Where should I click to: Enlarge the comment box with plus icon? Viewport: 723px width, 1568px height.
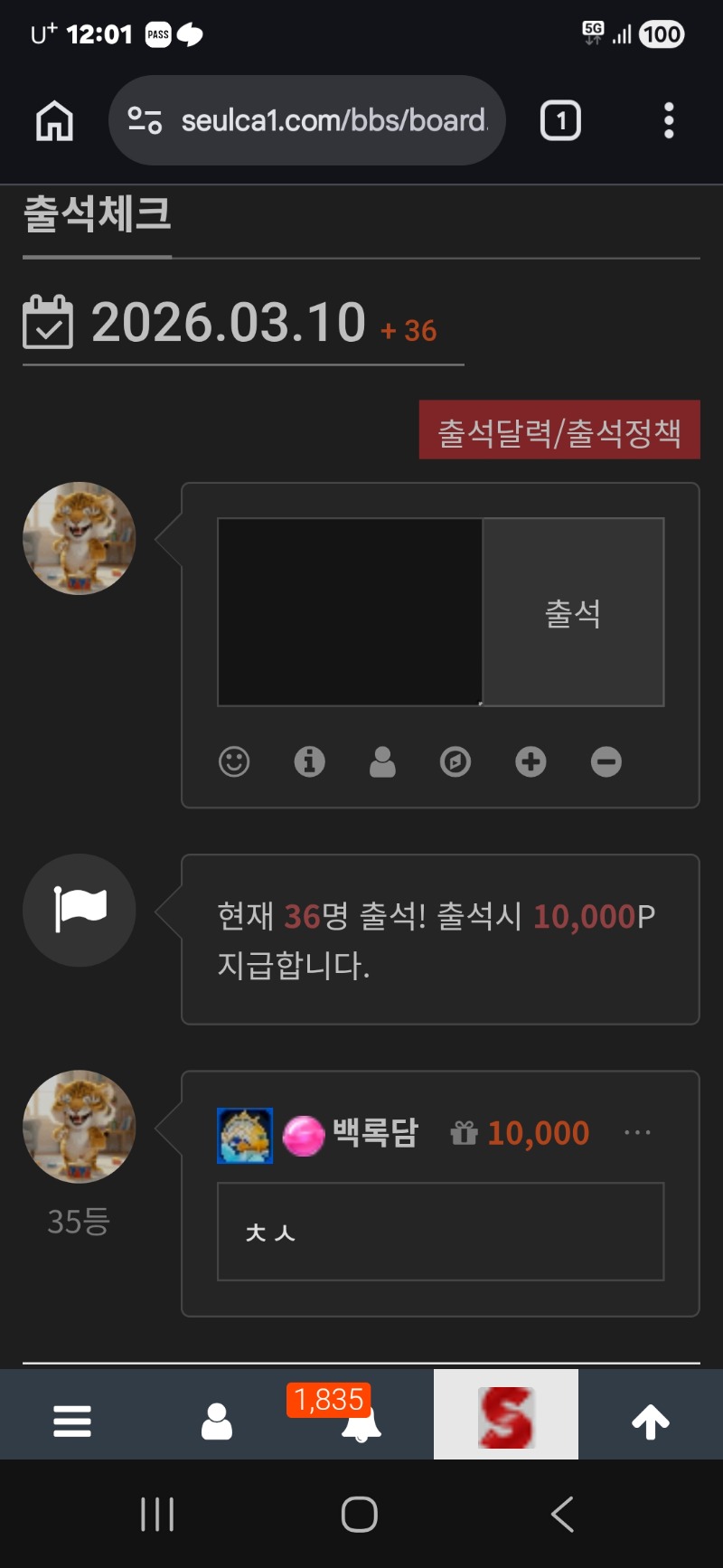tap(531, 762)
